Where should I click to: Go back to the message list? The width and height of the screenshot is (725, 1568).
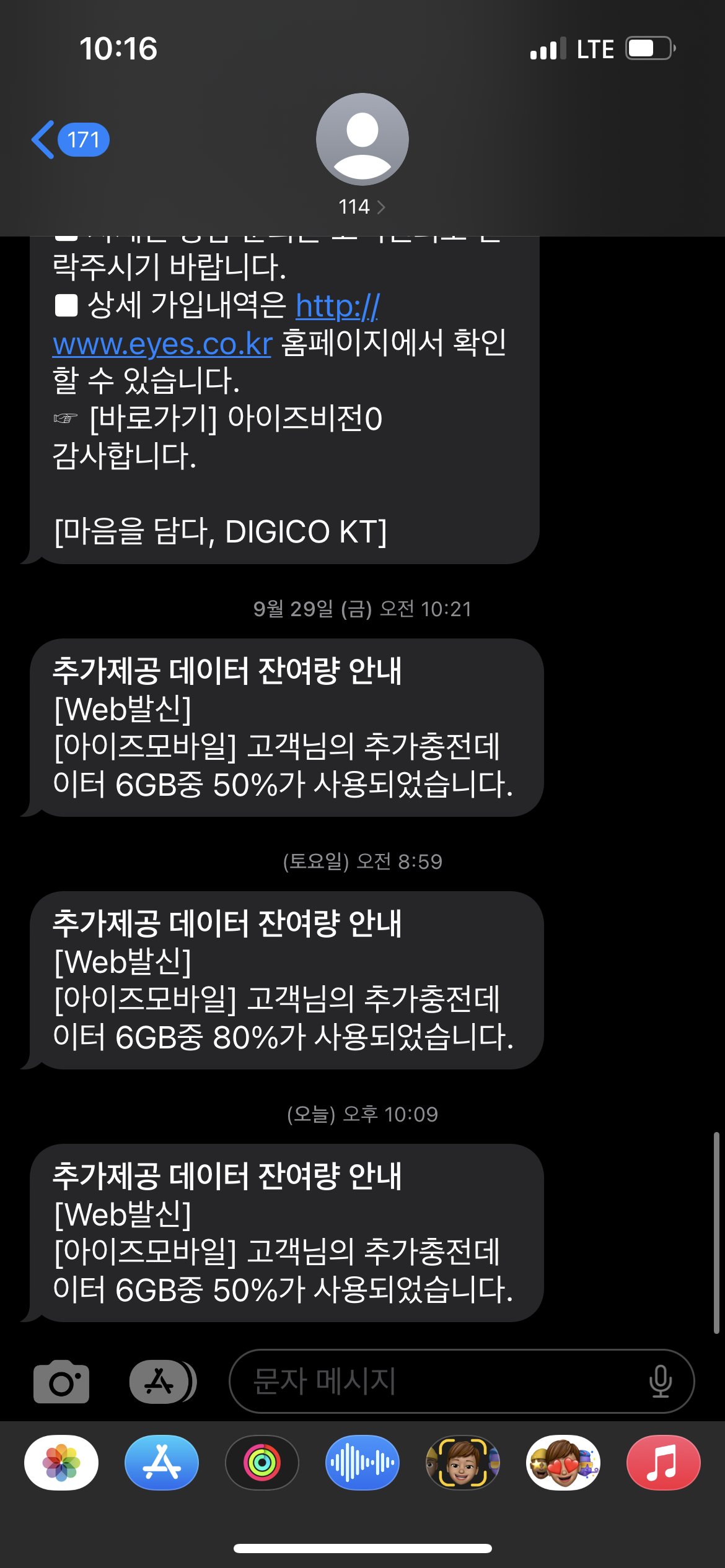pos(68,140)
